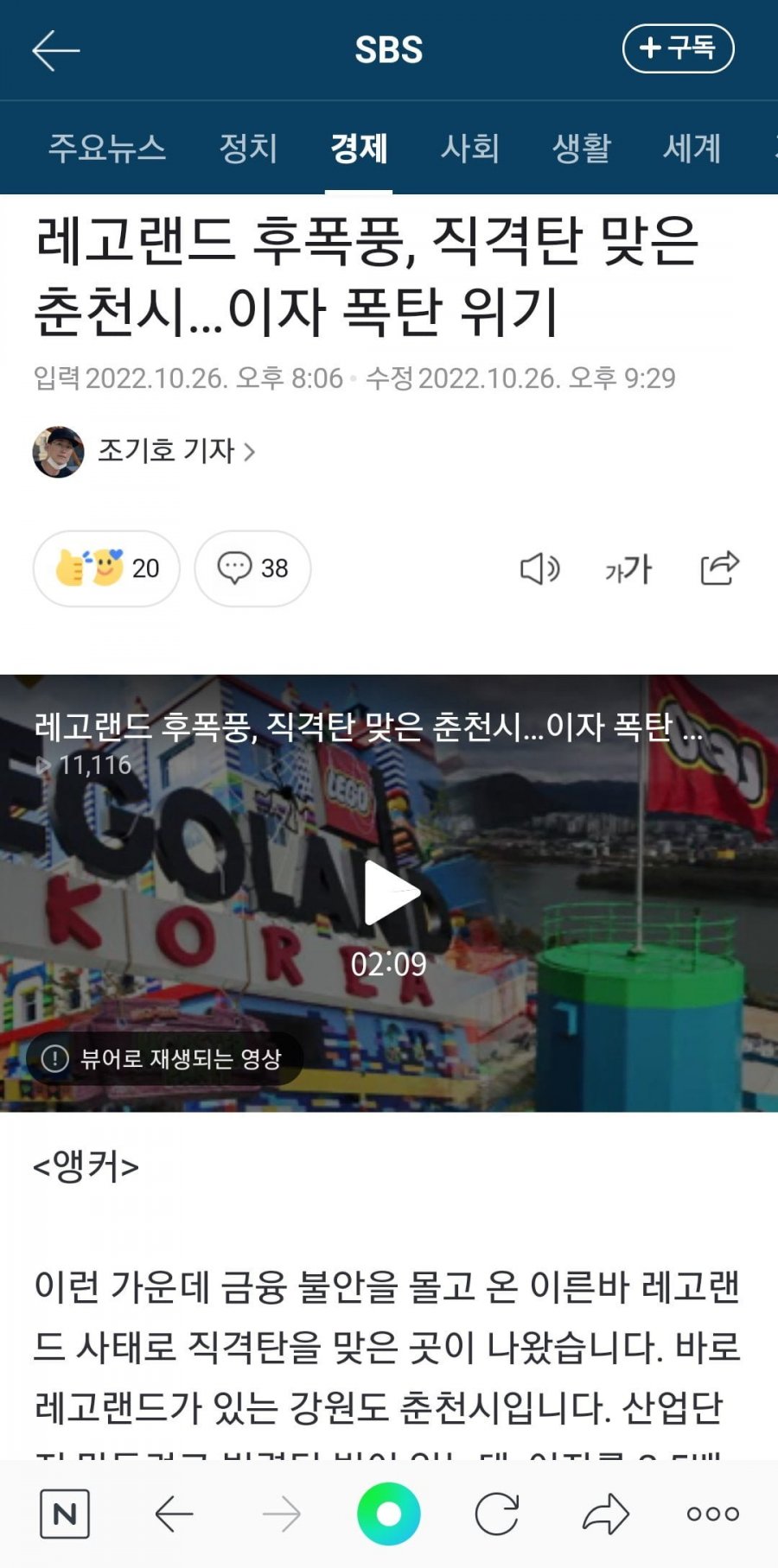The width and height of the screenshot is (778, 1568).
Task: Tap the 뷰어로 재생되는 영상 info notice
Action: pyautogui.click(x=164, y=1058)
